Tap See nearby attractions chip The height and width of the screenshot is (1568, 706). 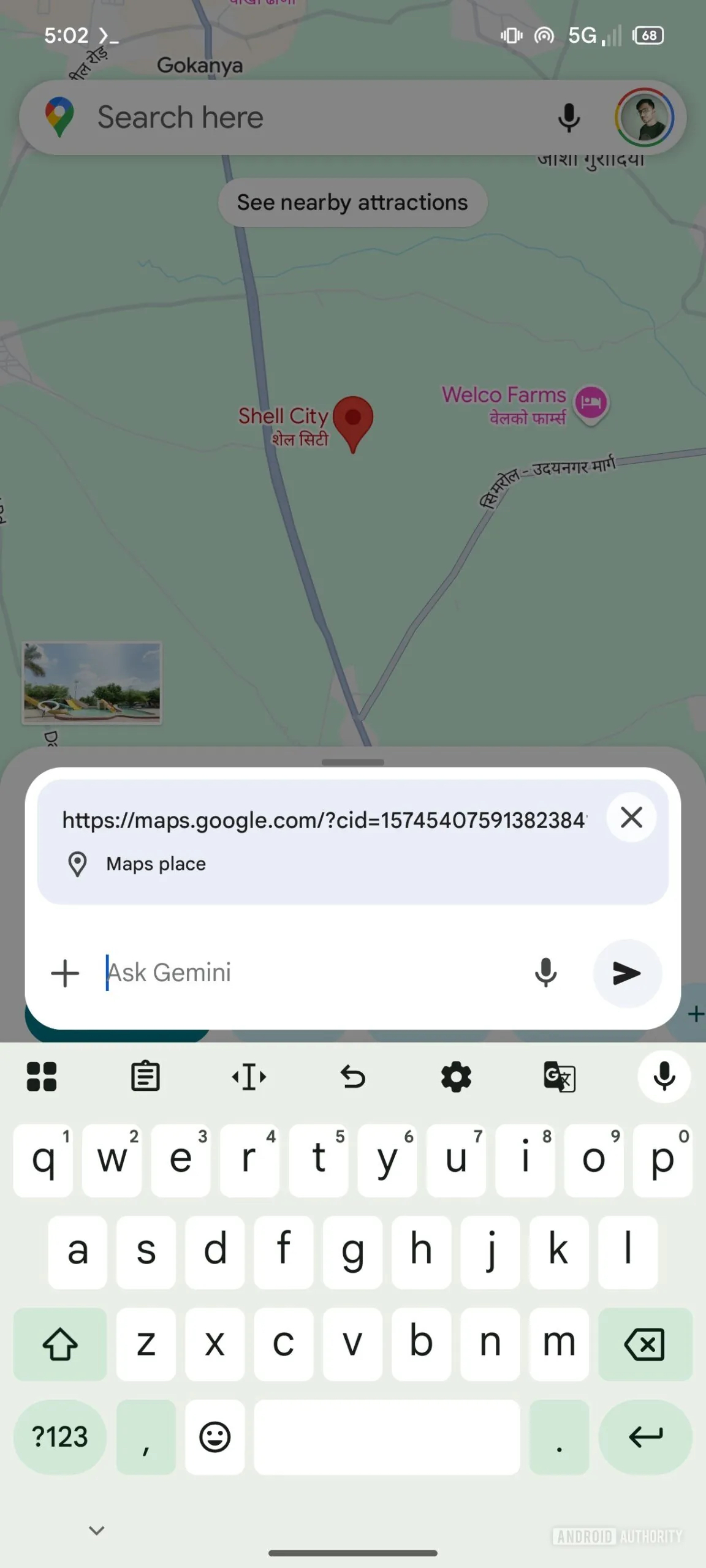[x=352, y=202]
